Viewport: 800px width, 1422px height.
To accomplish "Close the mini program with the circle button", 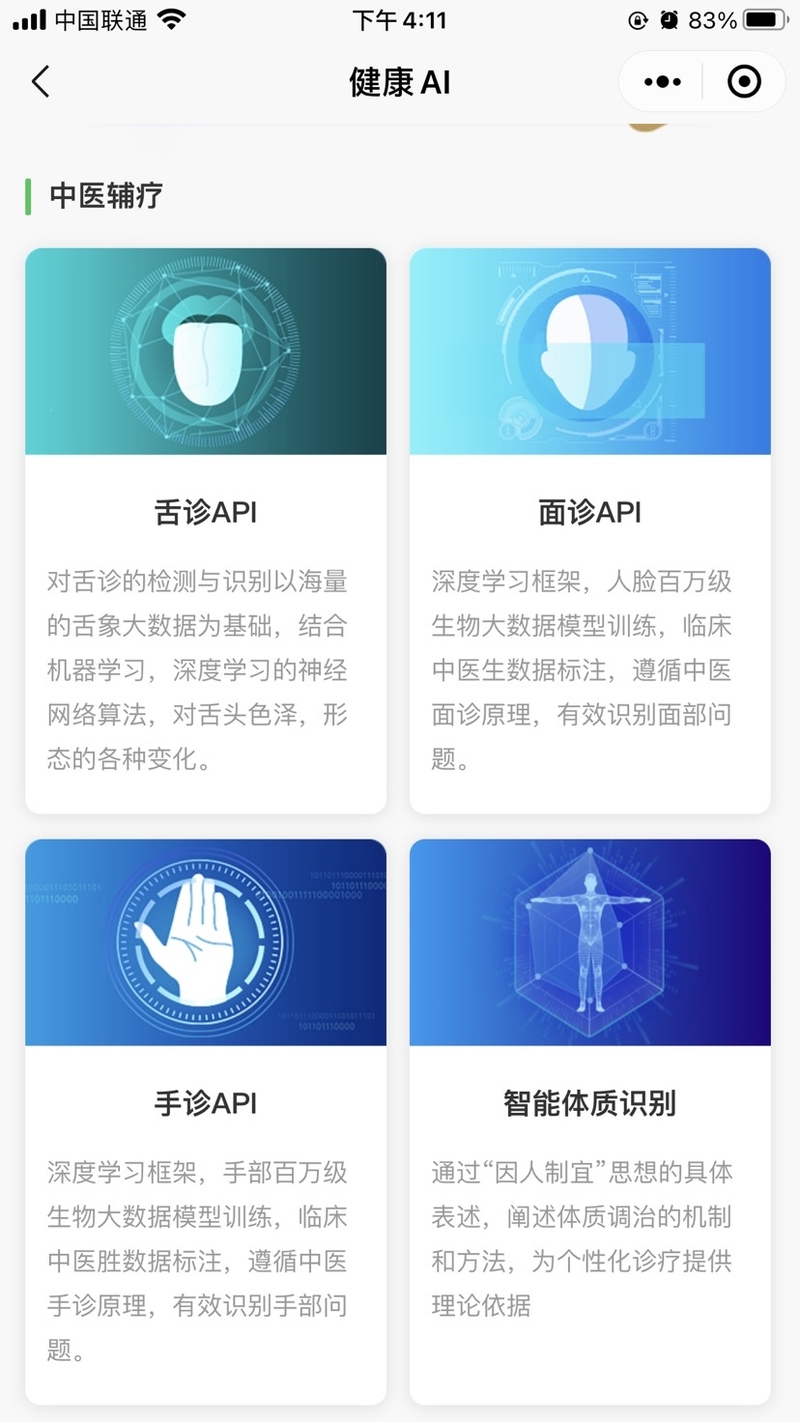I will pyautogui.click(x=744, y=82).
